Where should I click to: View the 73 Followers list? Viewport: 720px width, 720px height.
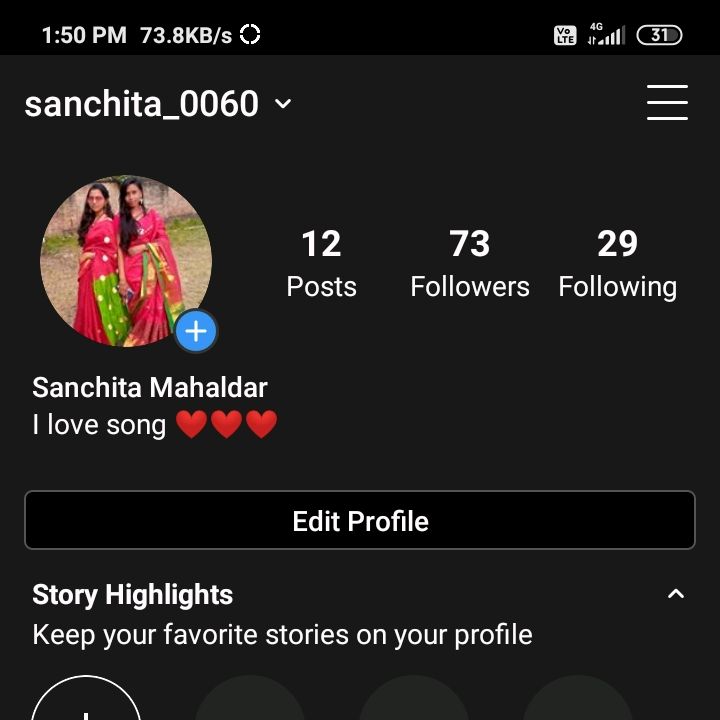(469, 263)
